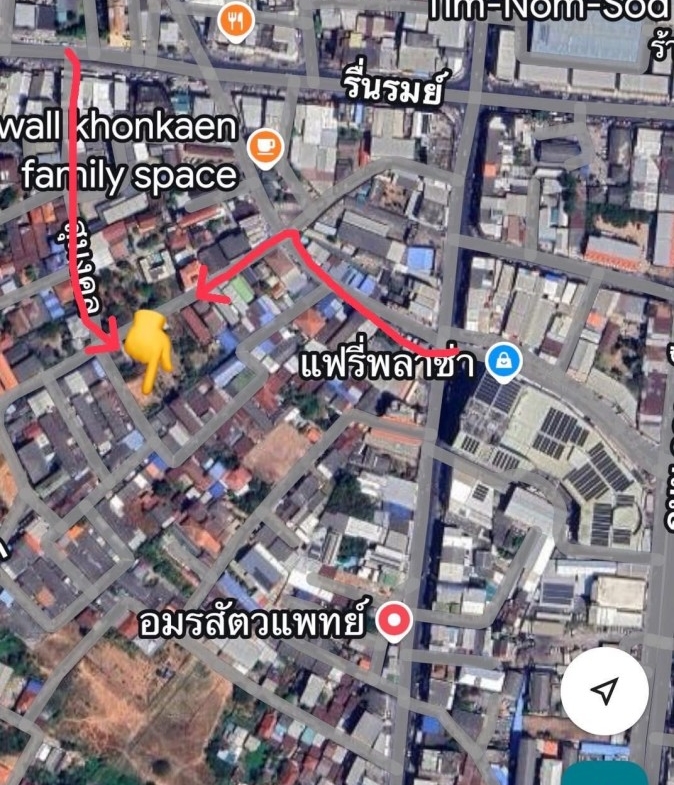Tap the orange restaurant pin at the top
674x785 pixels.
point(236,19)
